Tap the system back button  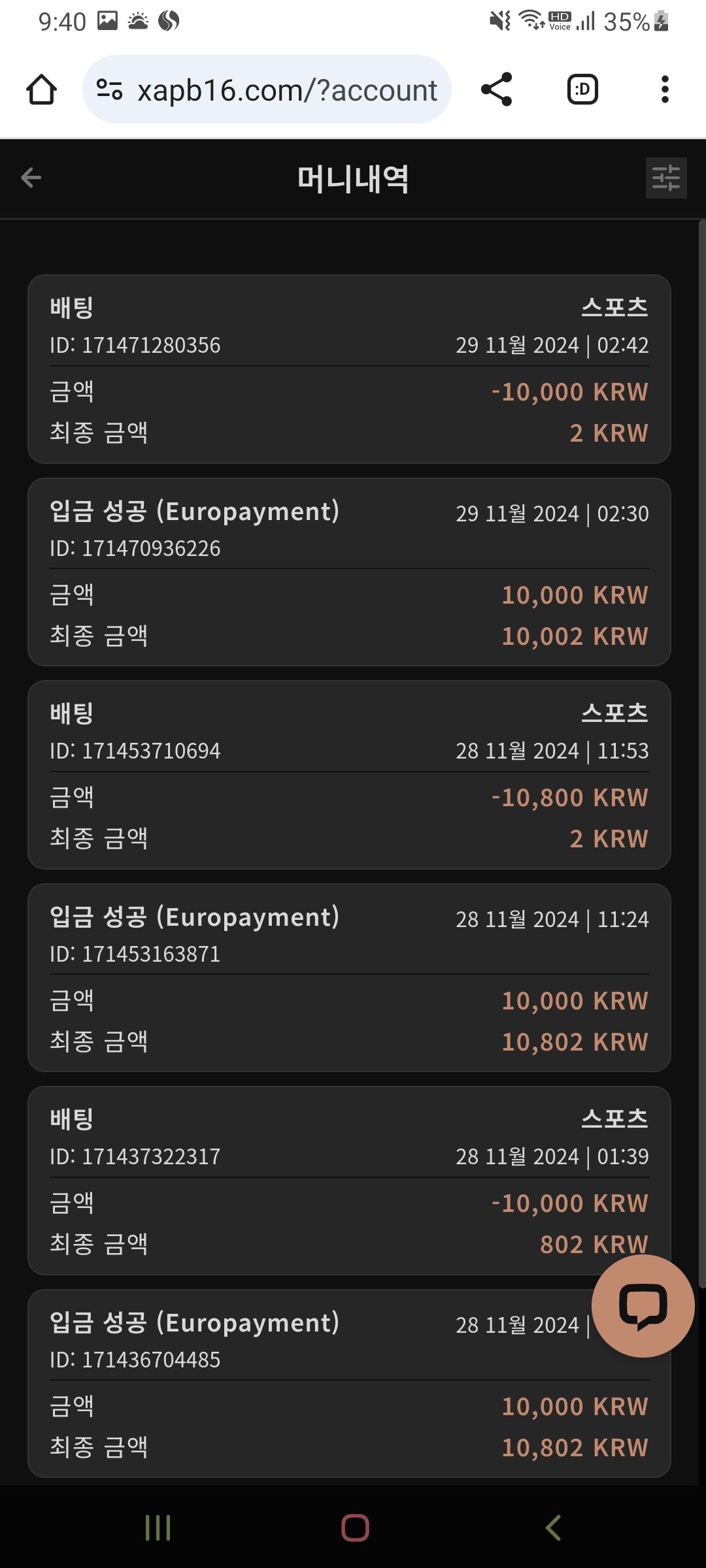[553, 1527]
